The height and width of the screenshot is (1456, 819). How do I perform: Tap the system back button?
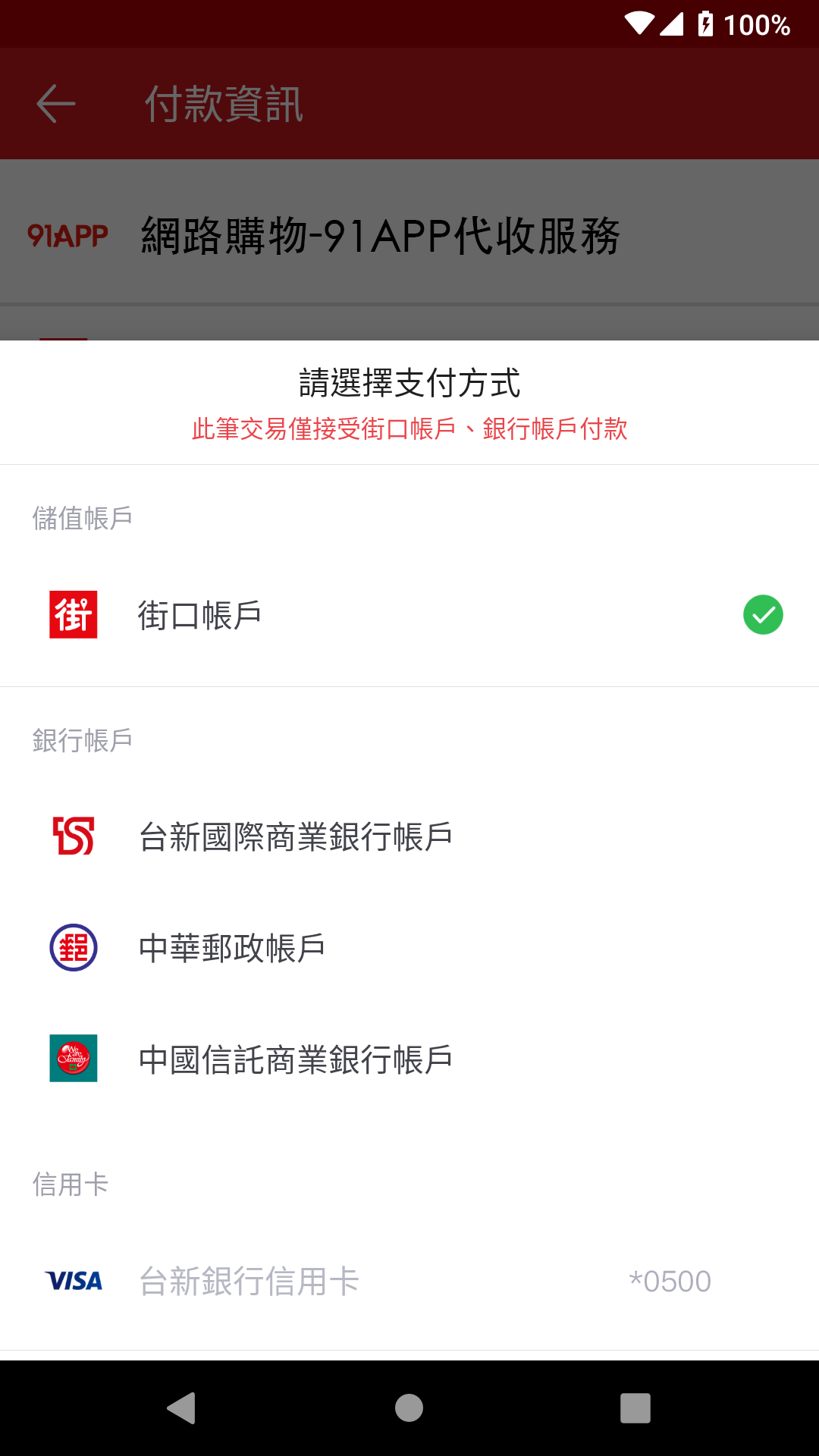click(x=182, y=1408)
